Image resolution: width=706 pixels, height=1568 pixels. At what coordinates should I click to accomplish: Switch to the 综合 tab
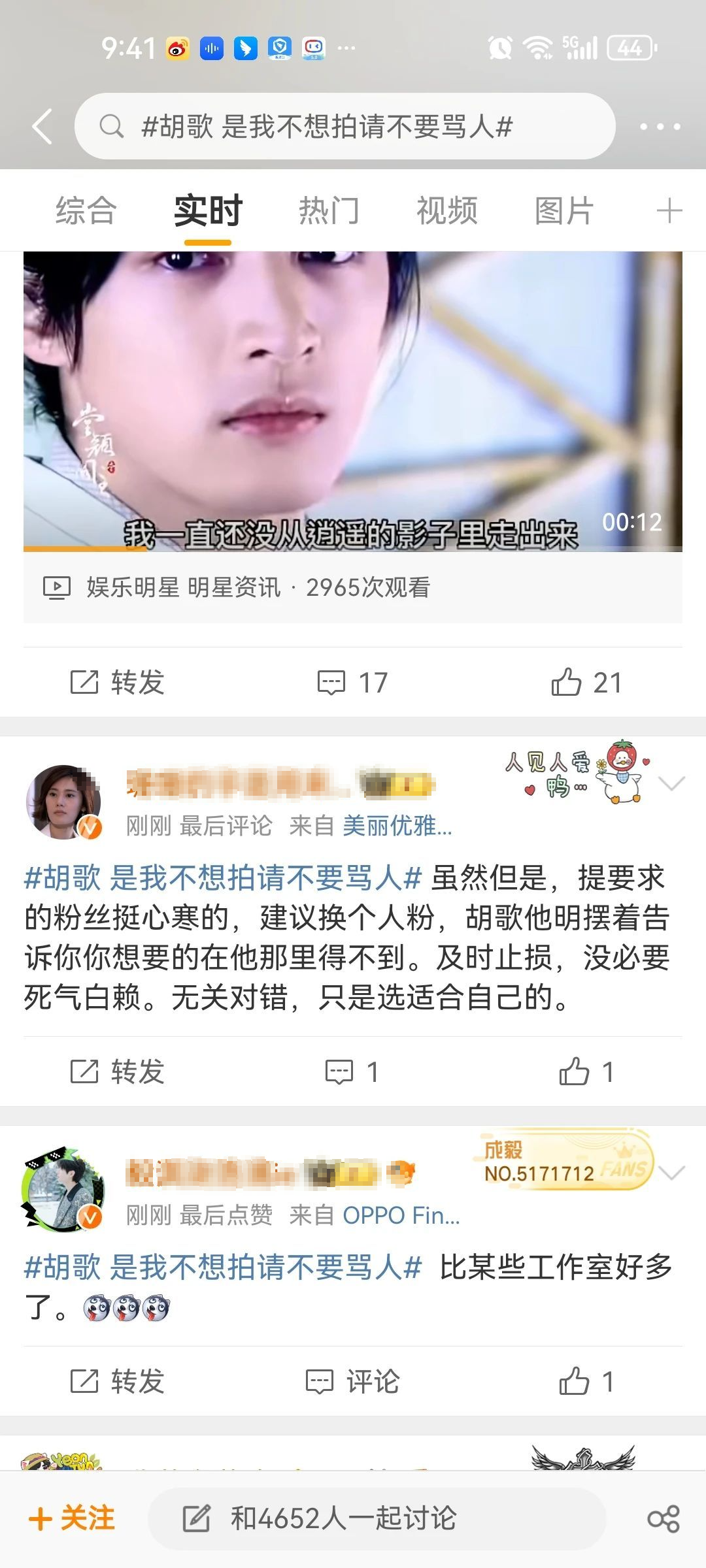tap(86, 211)
